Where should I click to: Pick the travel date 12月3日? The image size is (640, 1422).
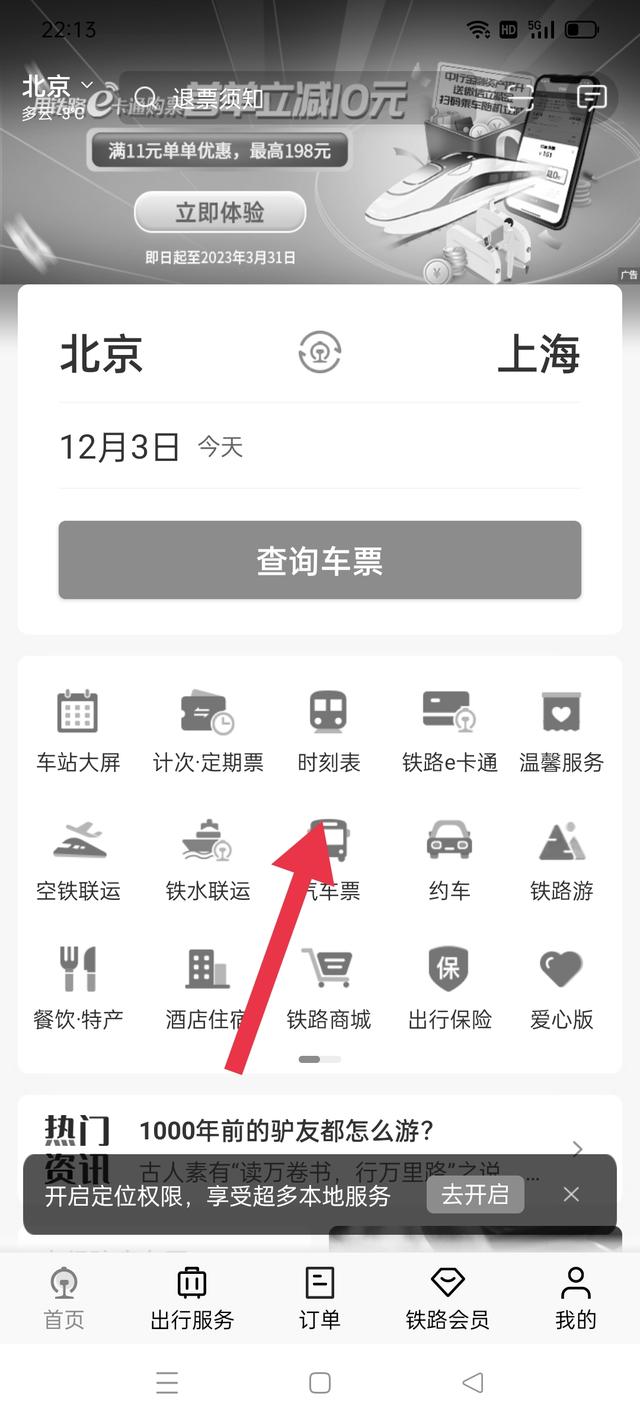[x=120, y=446]
